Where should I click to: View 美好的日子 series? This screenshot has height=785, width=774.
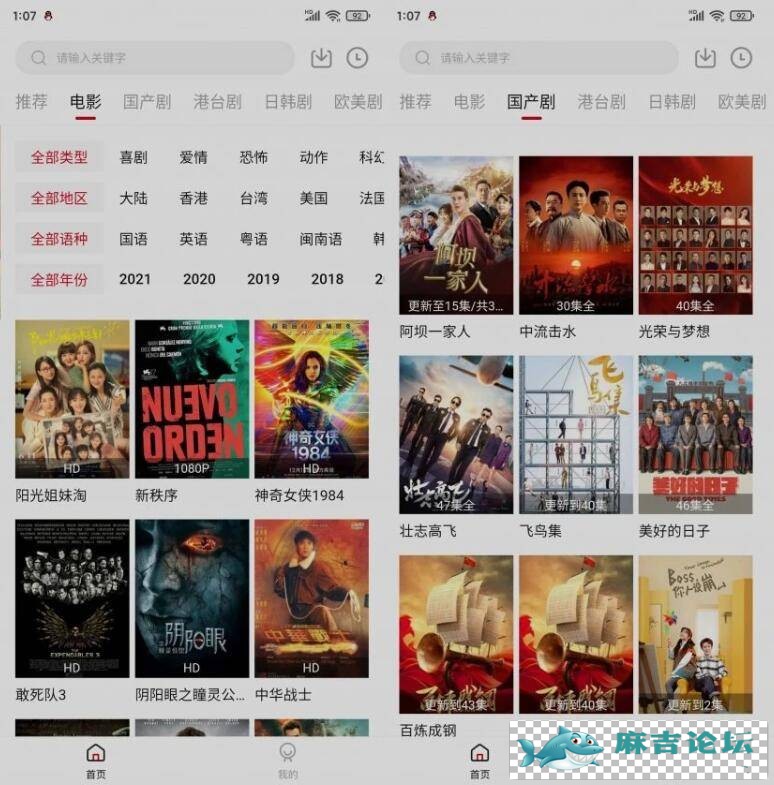[695, 435]
